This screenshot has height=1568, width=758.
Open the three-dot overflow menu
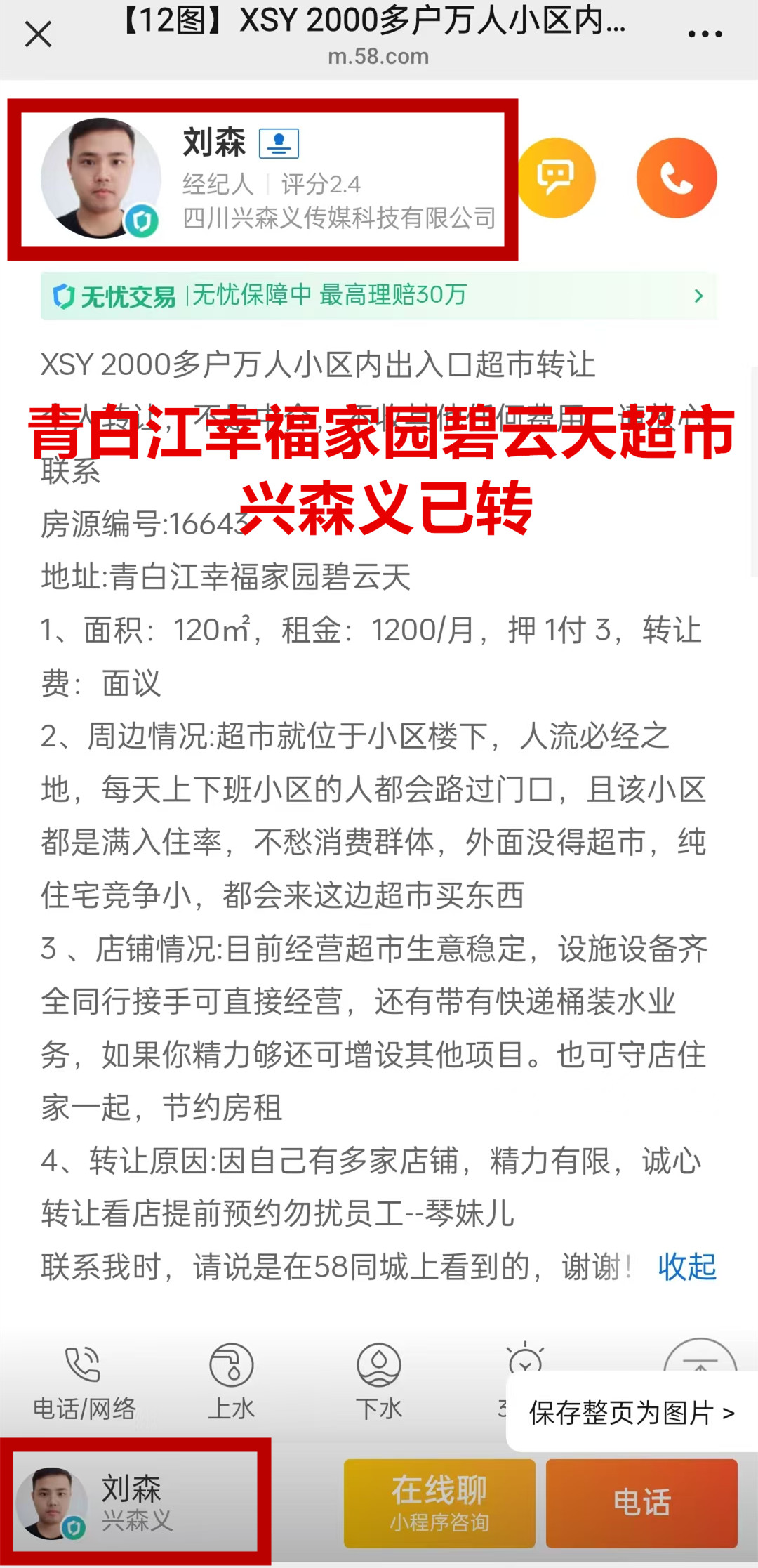[705, 34]
